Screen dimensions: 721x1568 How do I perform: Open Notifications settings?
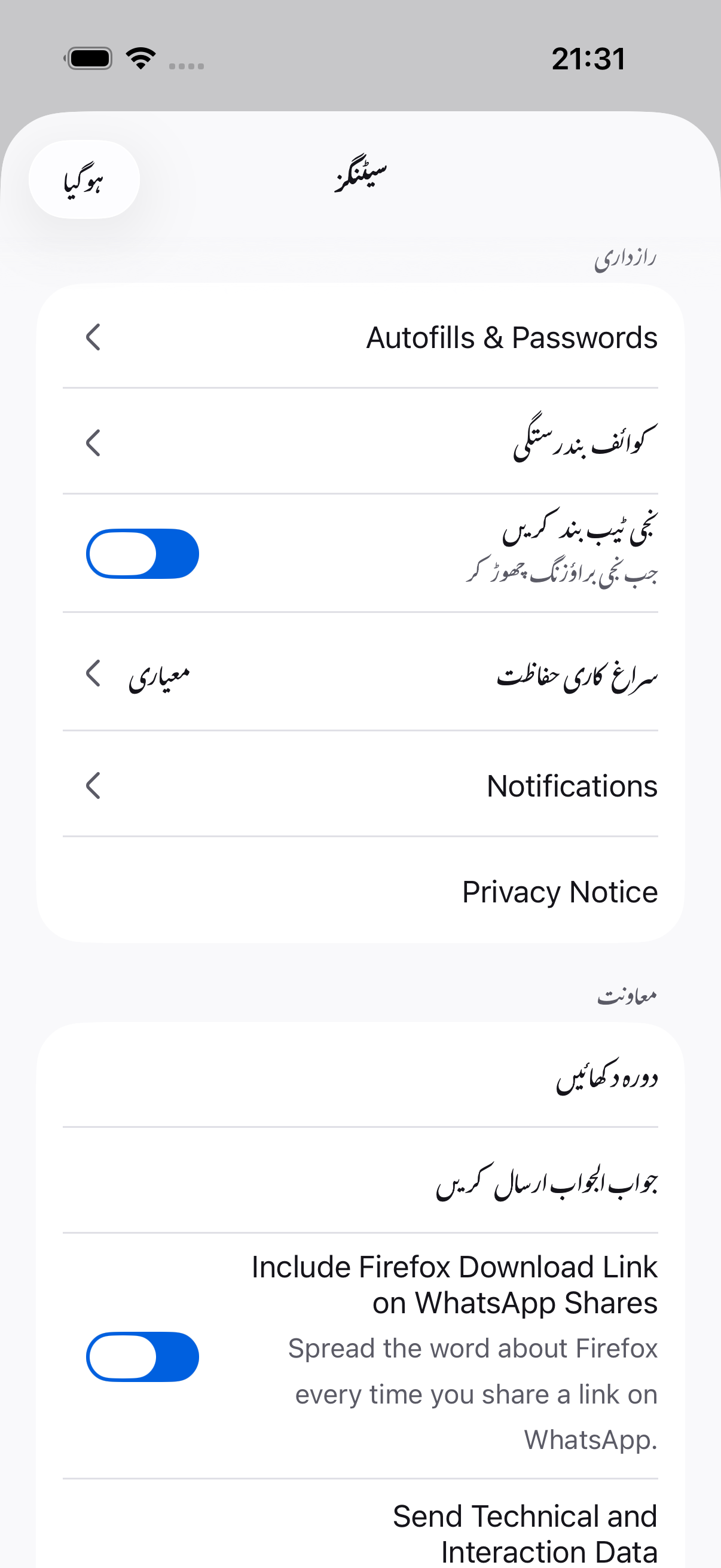coord(360,785)
